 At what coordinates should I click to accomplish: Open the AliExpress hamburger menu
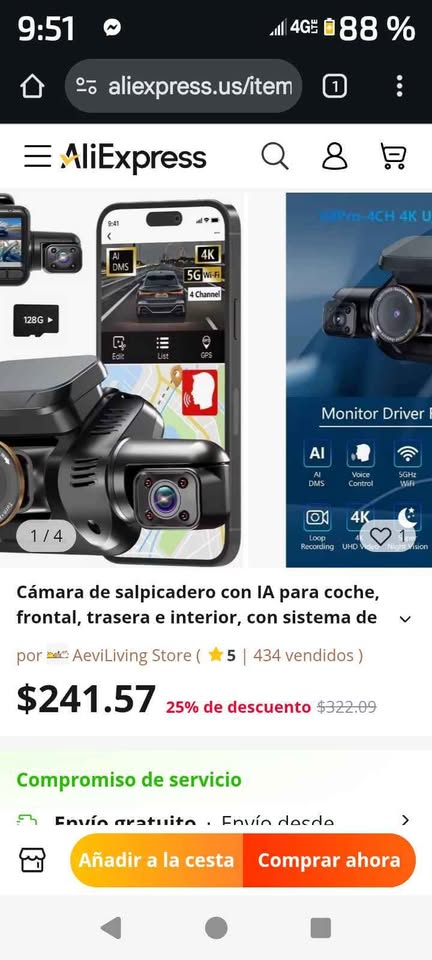(x=37, y=156)
